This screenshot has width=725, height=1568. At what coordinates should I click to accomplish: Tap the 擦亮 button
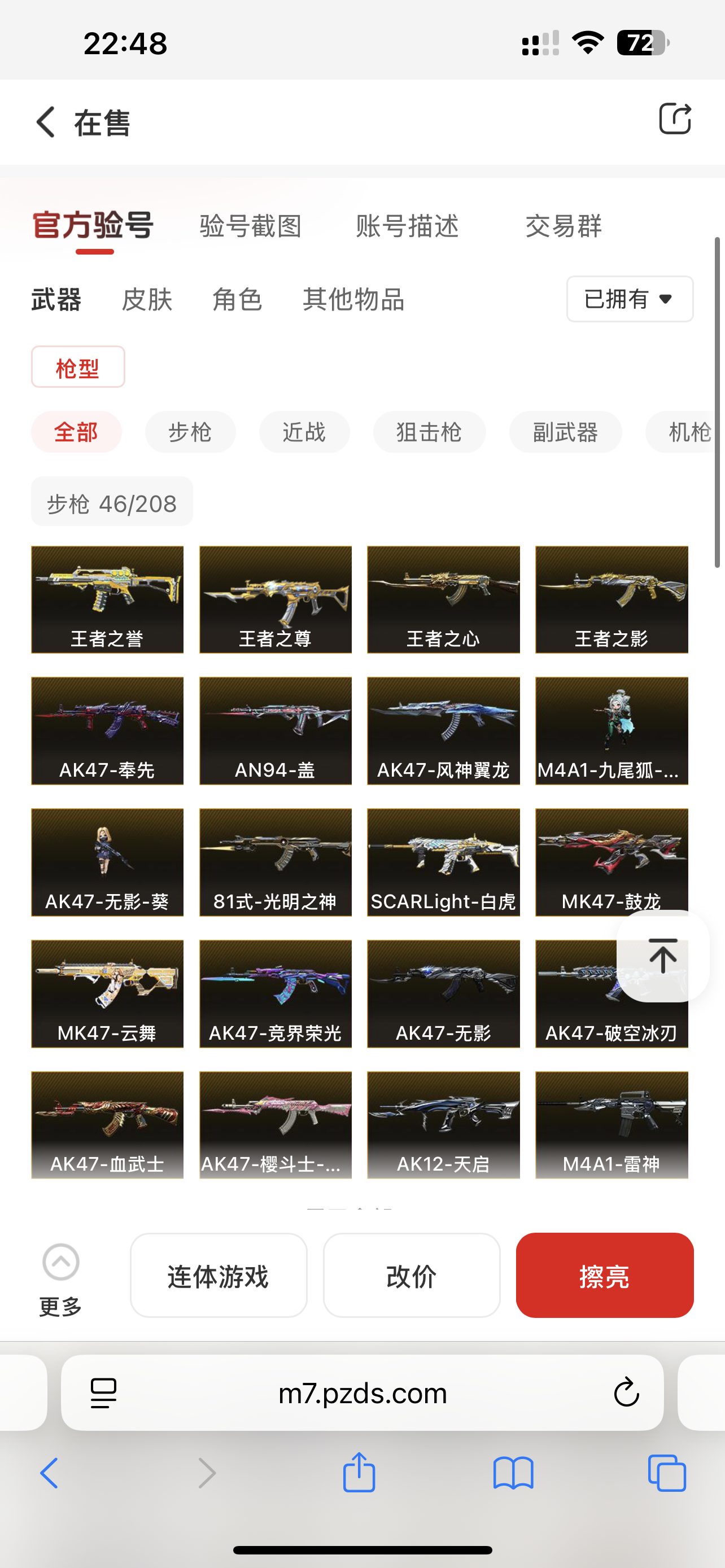605,1275
